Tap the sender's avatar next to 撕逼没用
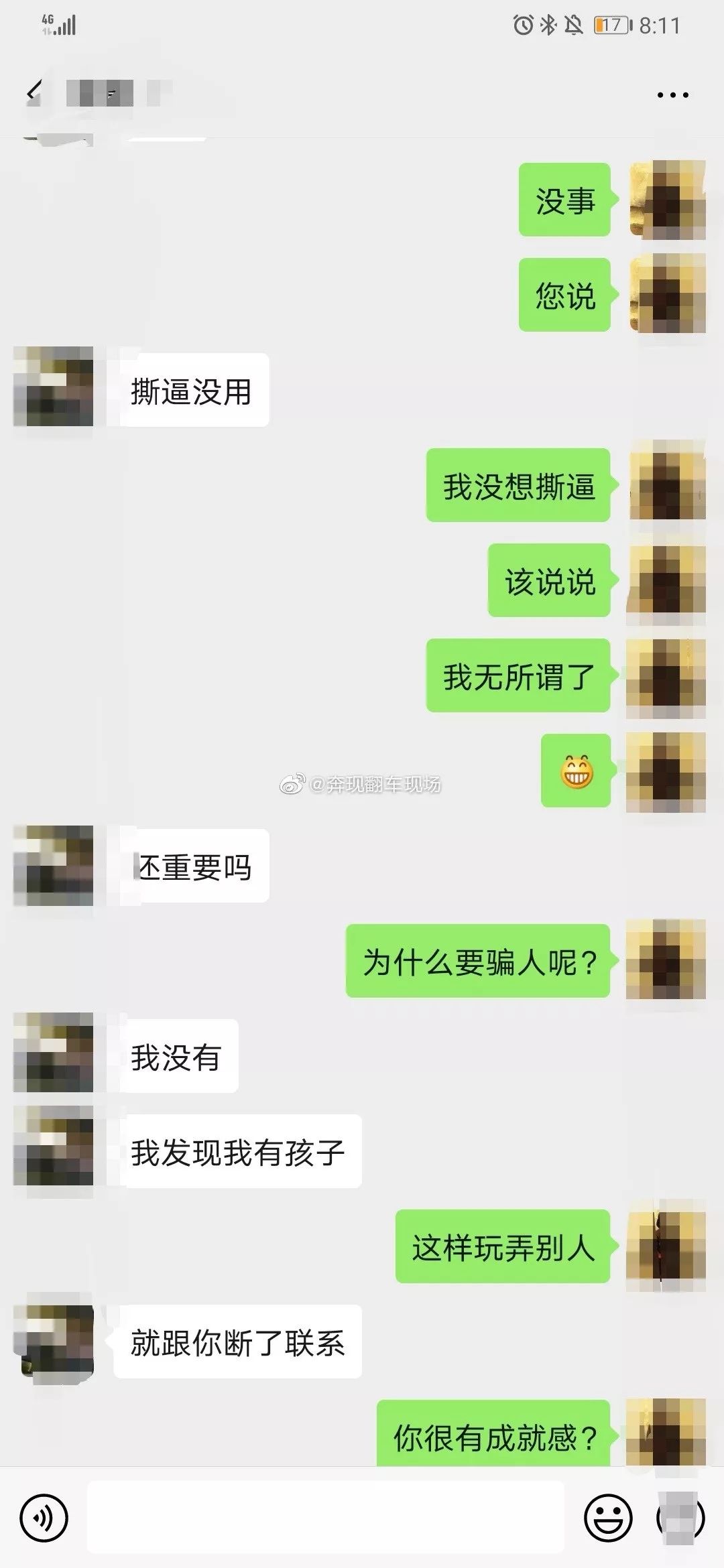 pos(55,389)
